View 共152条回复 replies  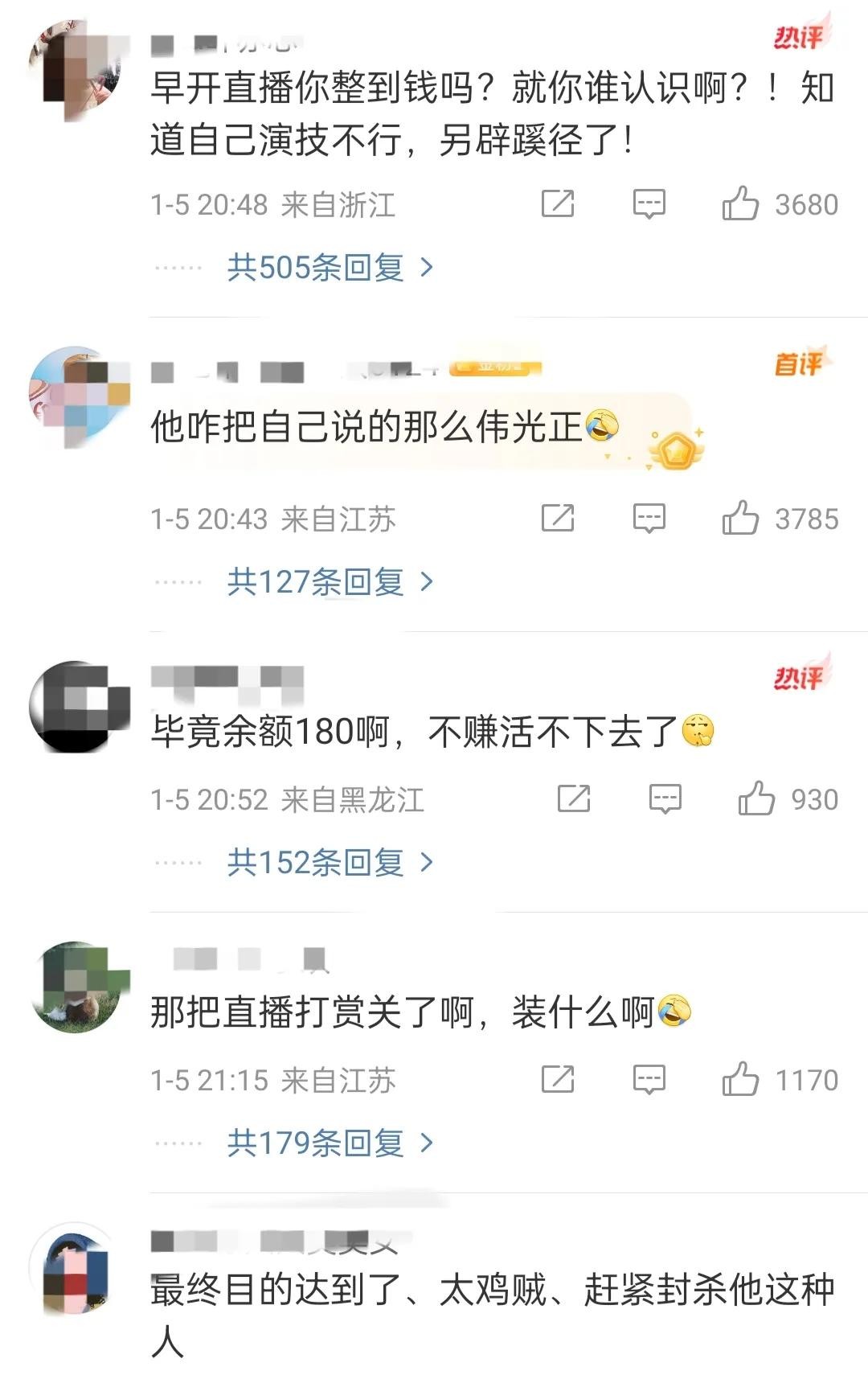tap(330, 863)
